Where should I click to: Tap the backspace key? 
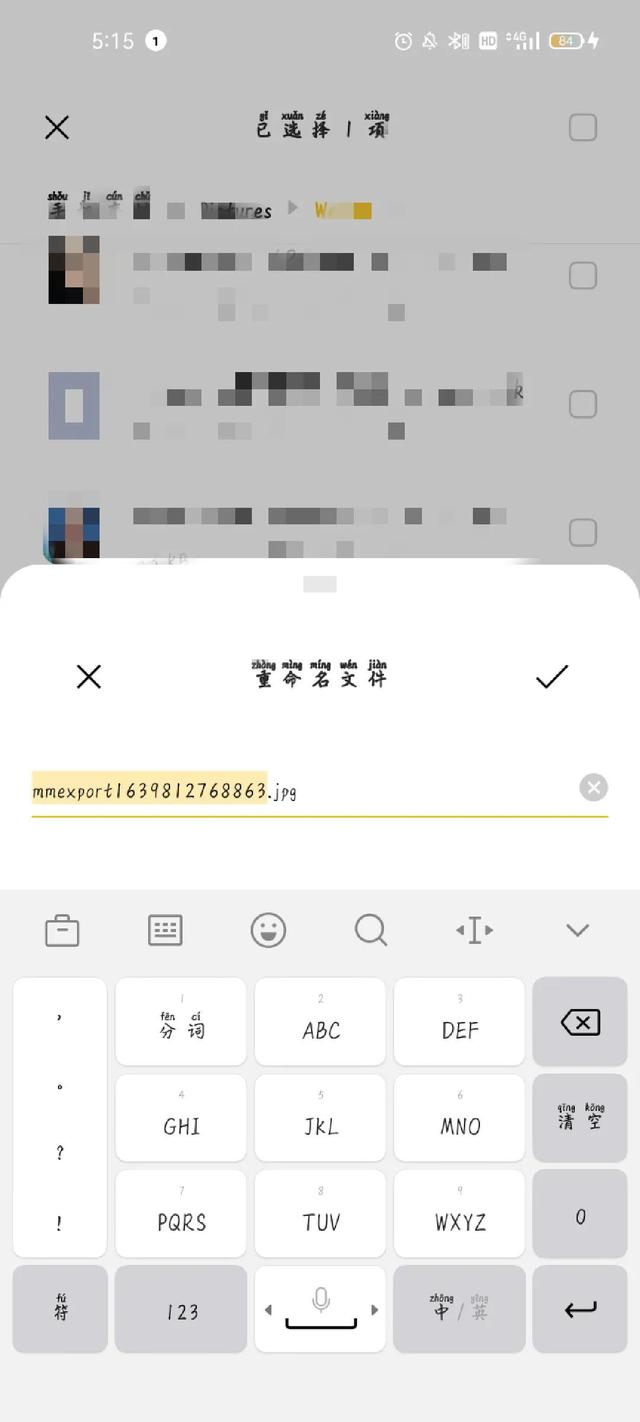[x=580, y=1022]
